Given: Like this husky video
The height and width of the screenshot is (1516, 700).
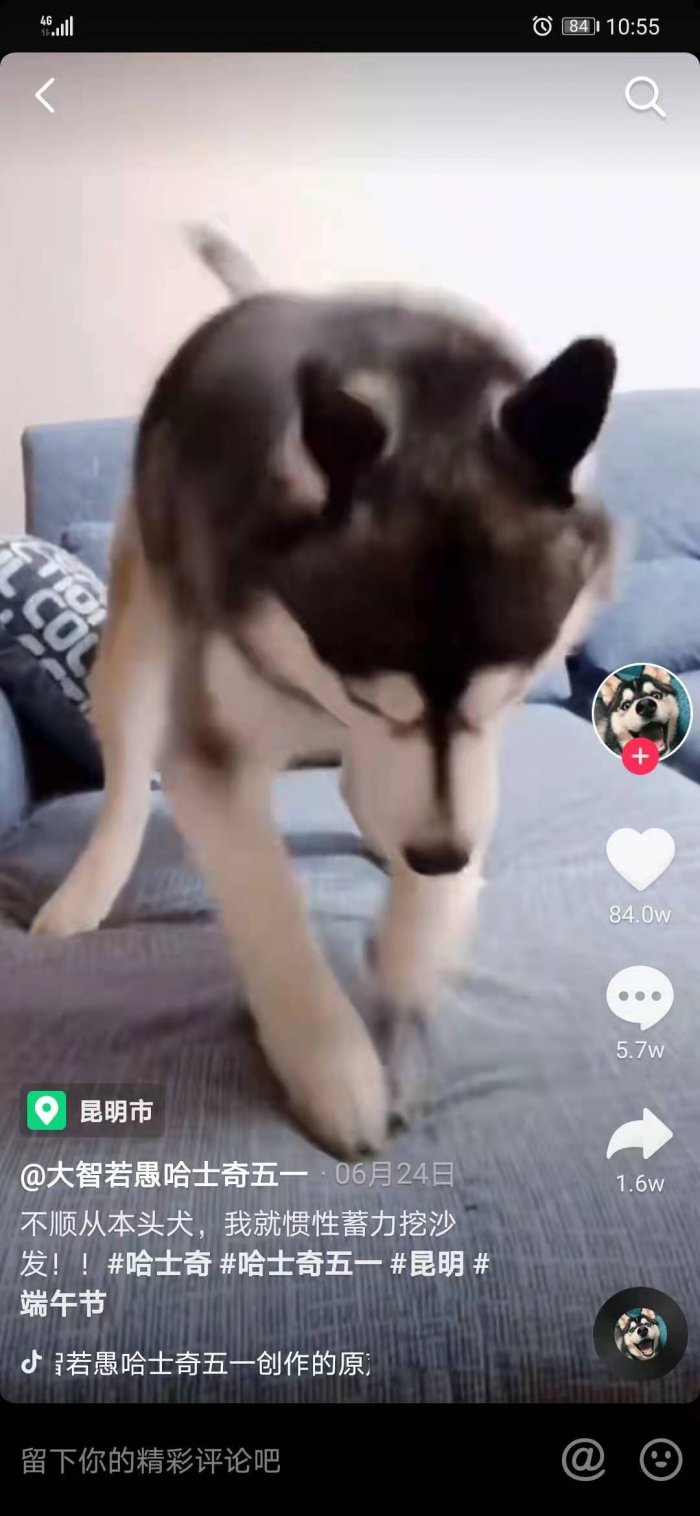Looking at the screenshot, I should point(640,860).
